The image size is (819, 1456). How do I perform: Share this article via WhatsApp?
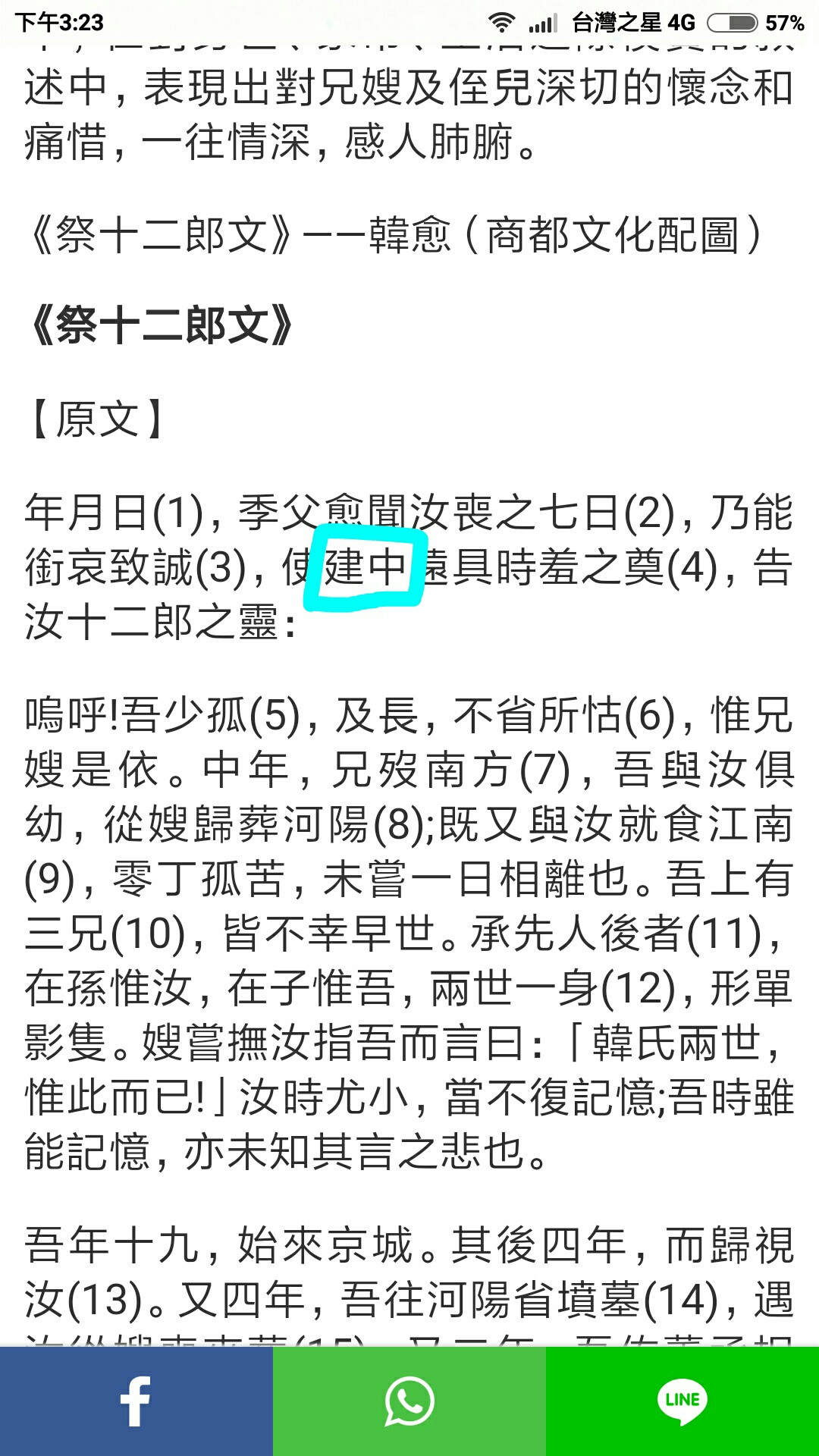pos(409,1401)
